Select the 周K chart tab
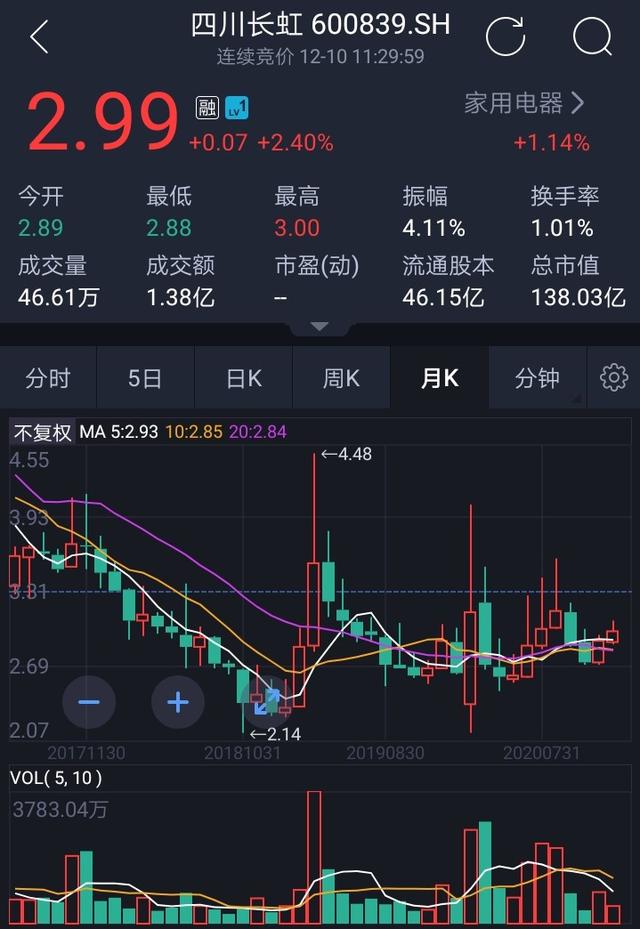The height and width of the screenshot is (929, 640). [341, 378]
